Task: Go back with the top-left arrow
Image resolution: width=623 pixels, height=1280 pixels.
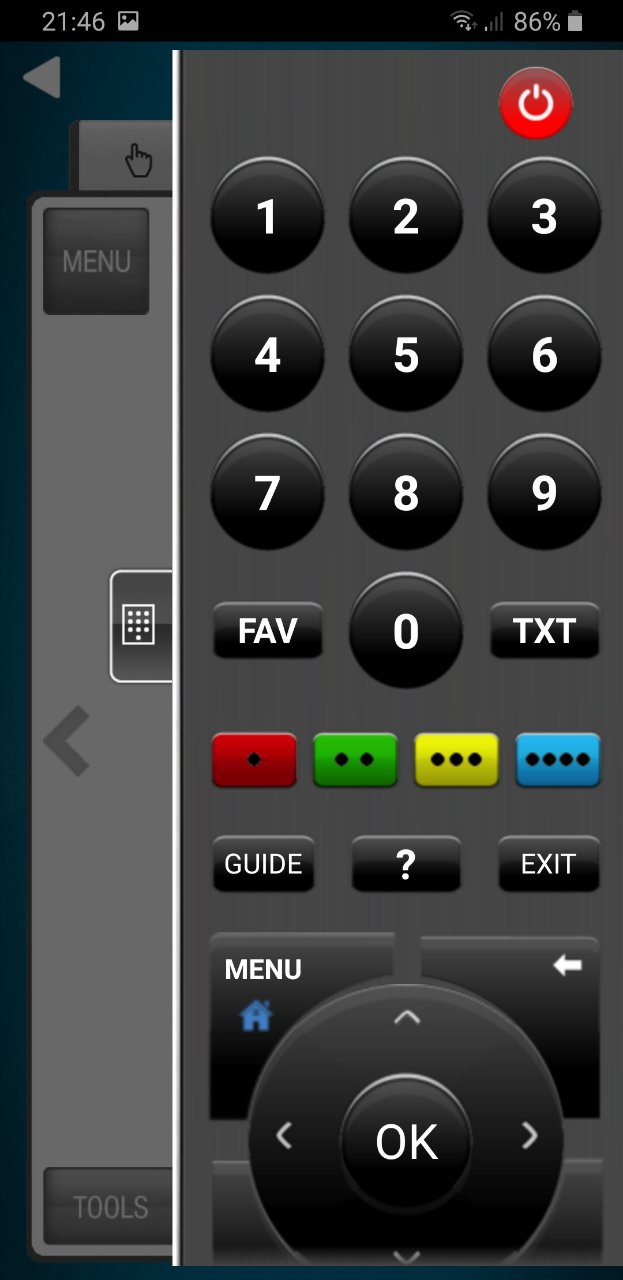Action: (x=42, y=77)
